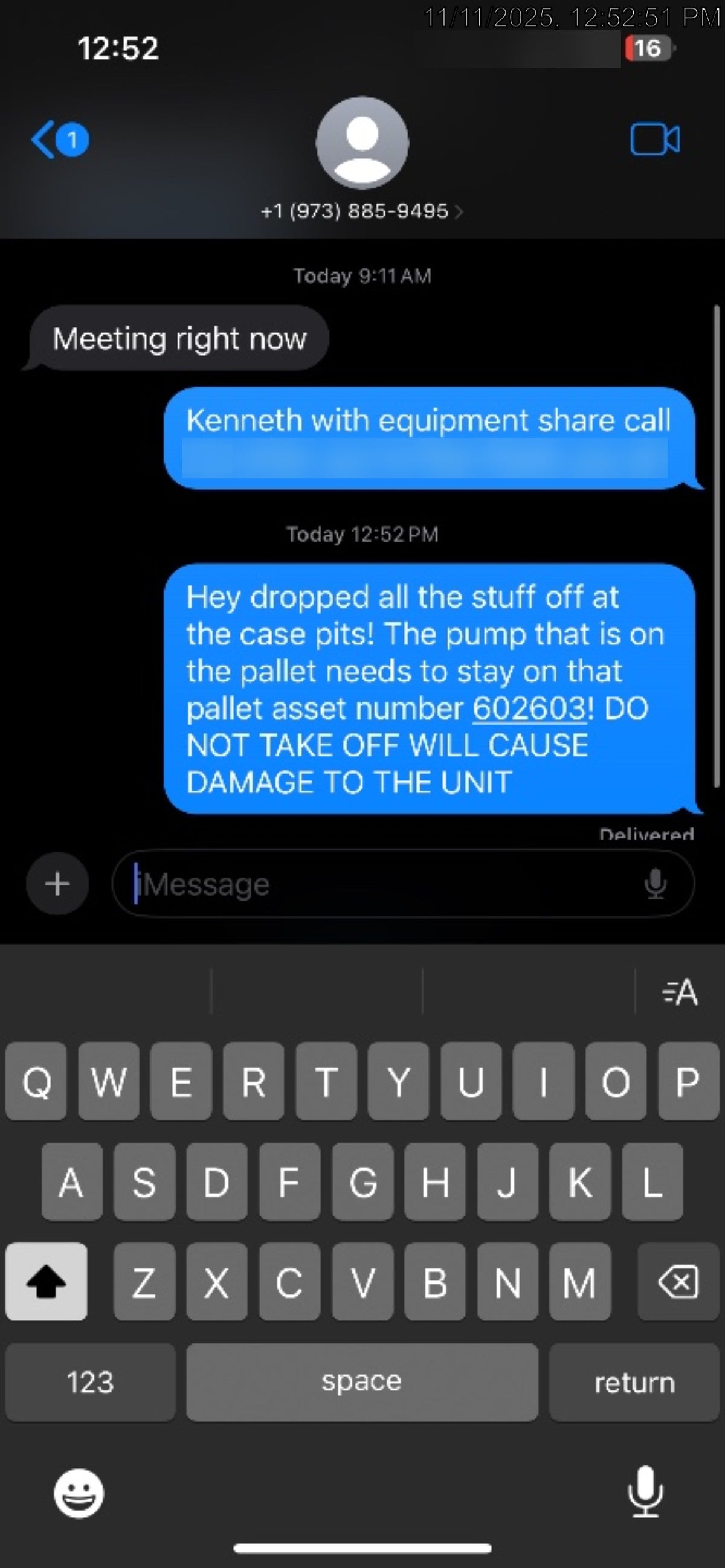
Task: Open the emoji keyboard
Action: tap(79, 1493)
